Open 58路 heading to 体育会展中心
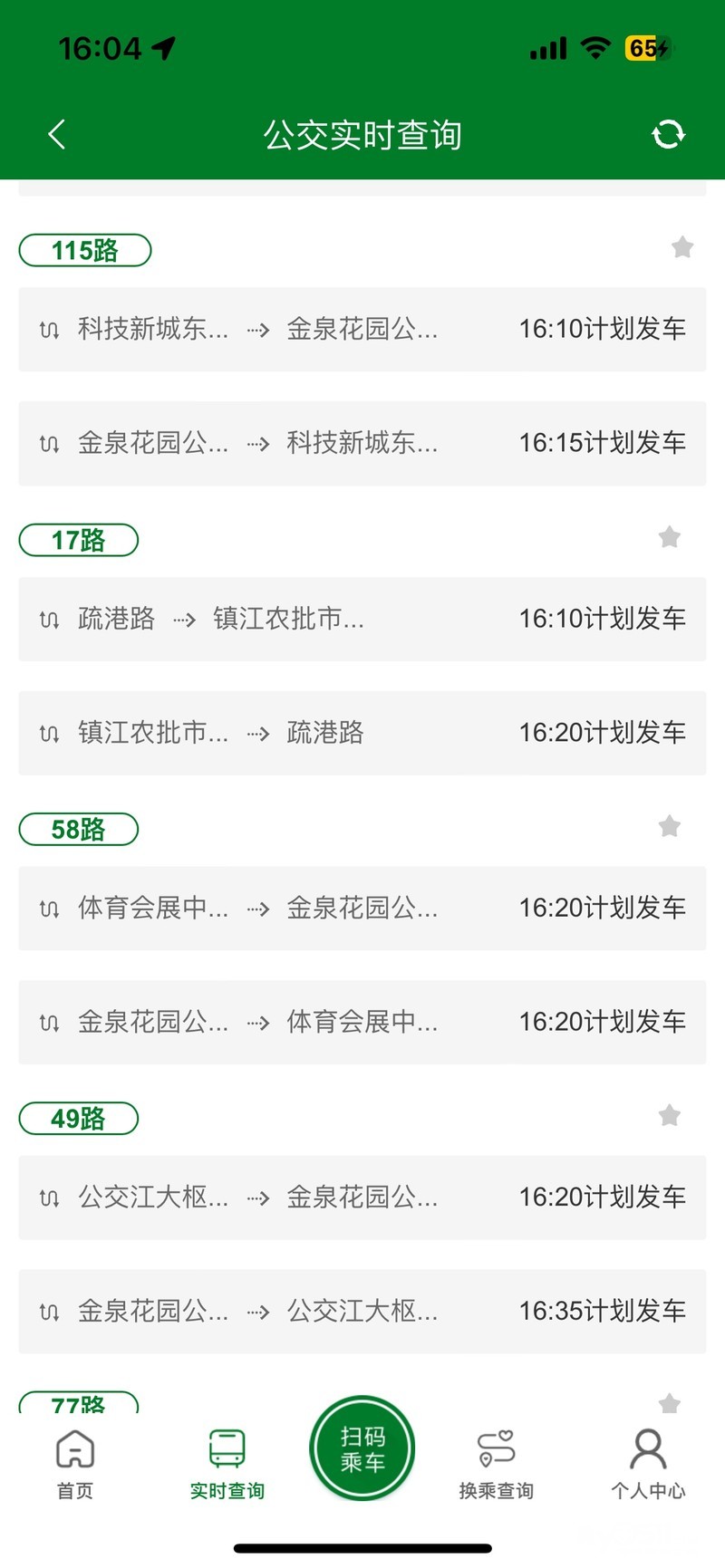The image size is (725, 1568). click(x=362, y=1022)
